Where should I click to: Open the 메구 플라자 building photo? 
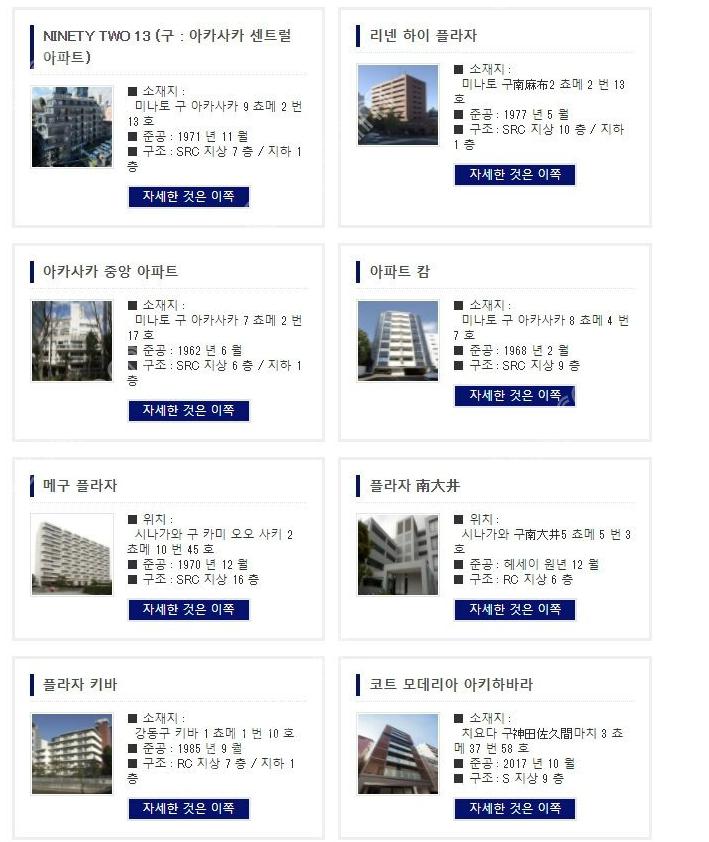point(72,554)
